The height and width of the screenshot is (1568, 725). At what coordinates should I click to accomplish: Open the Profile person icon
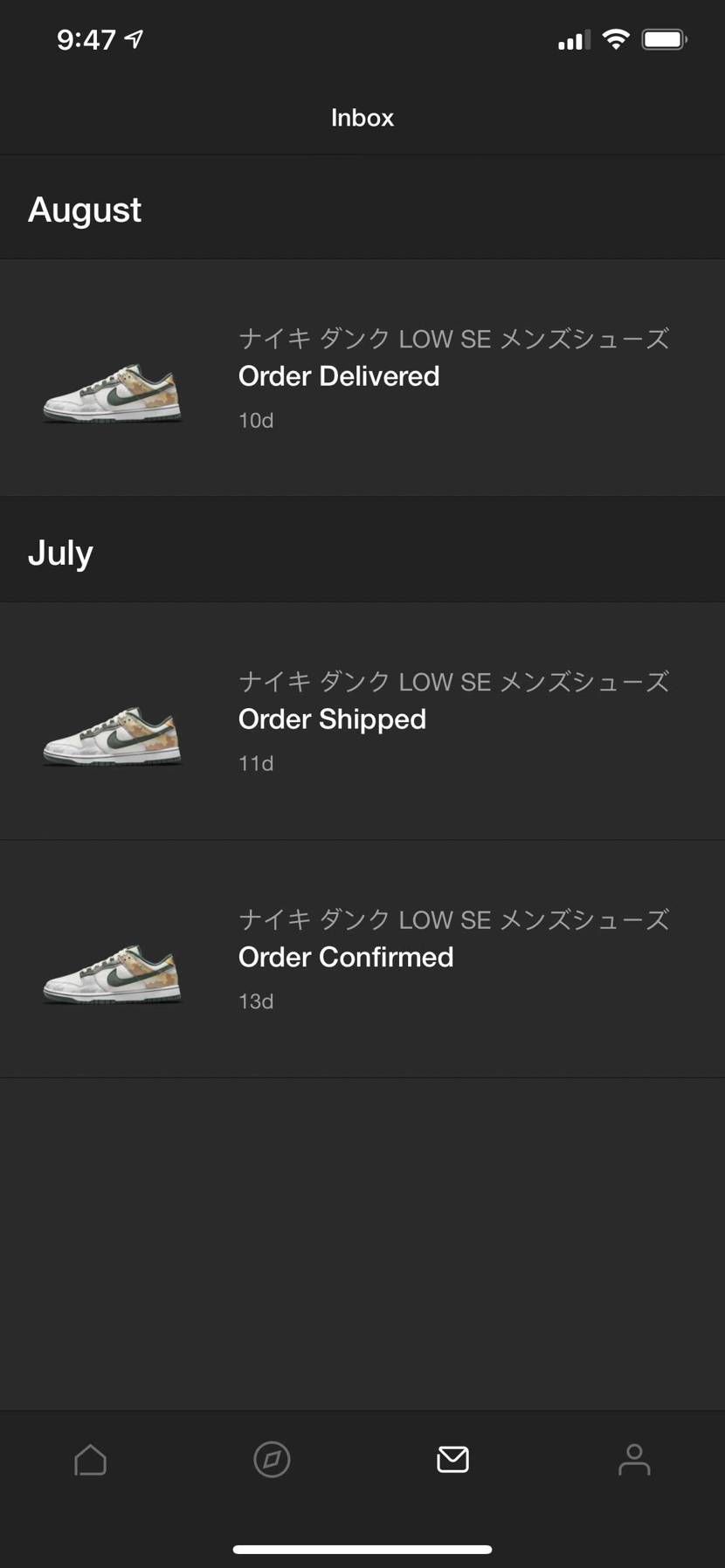pos(634,1459)
